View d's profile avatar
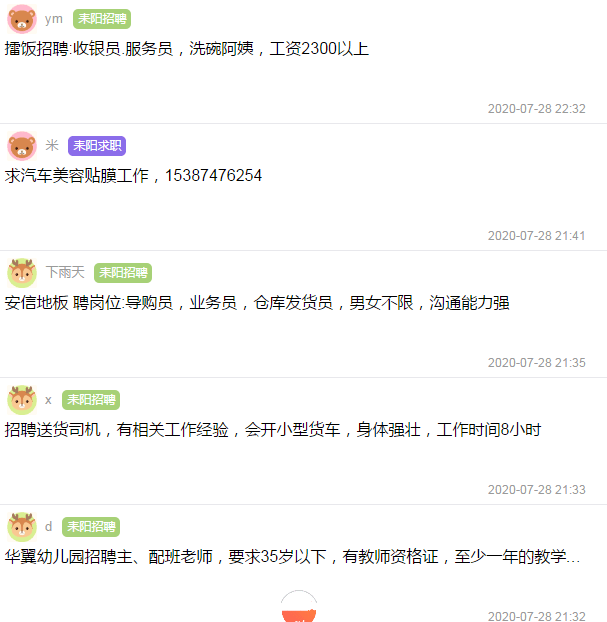Image resolution: width=607 pixels, height=622 pixels. pos(22,527)
